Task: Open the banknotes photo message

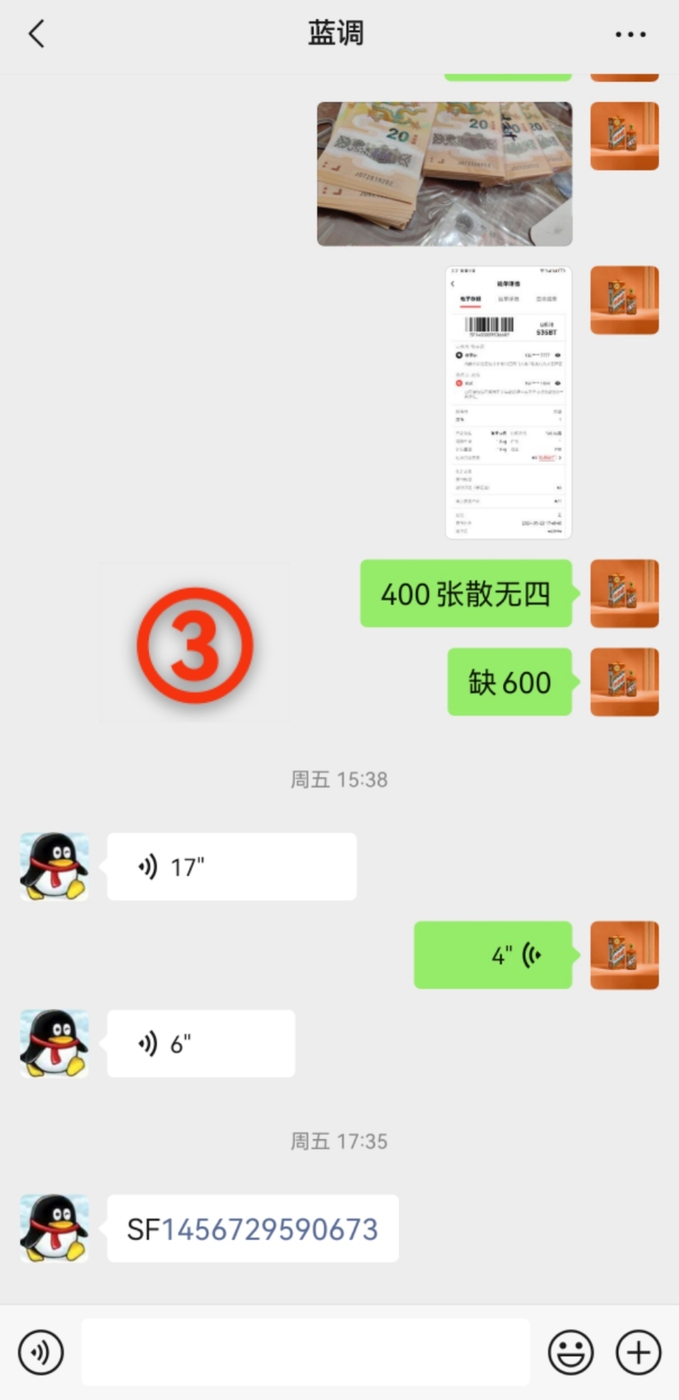Action: click(x=445, y=174)
